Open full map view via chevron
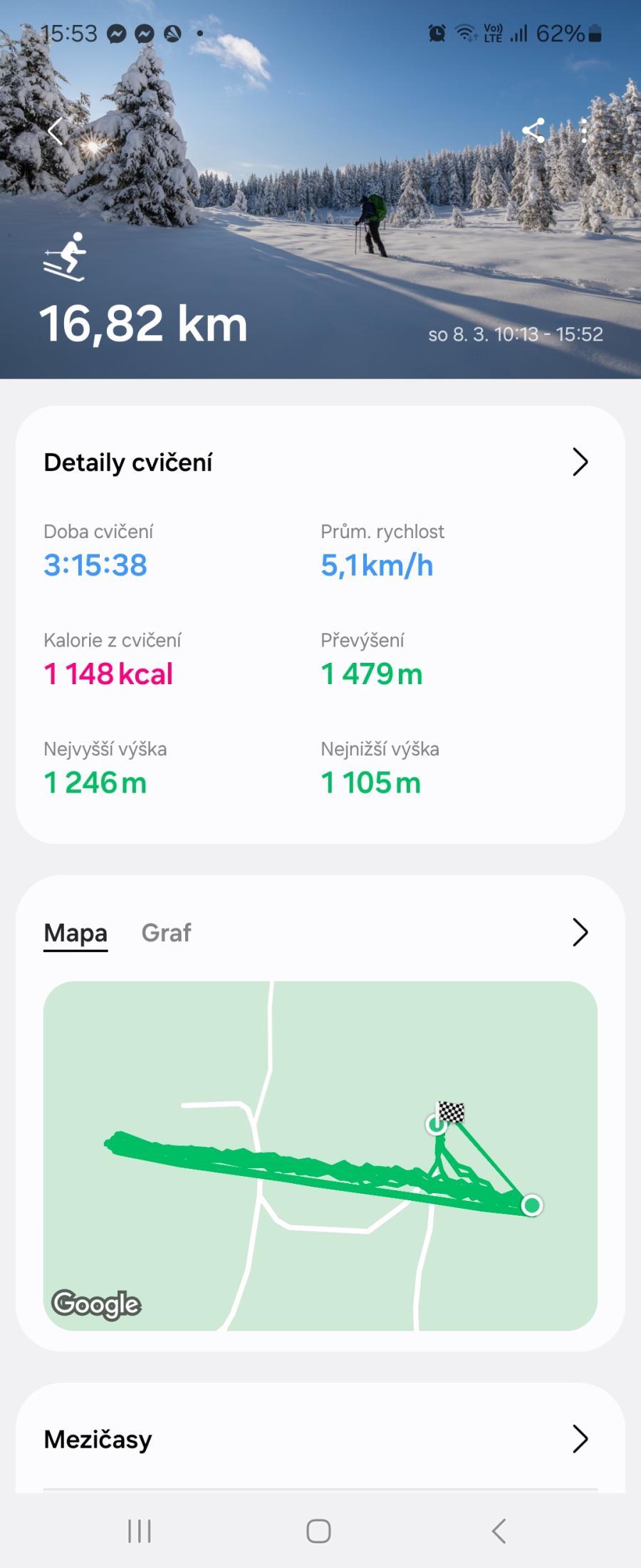The image size is (641, 1568). (580, 932)
